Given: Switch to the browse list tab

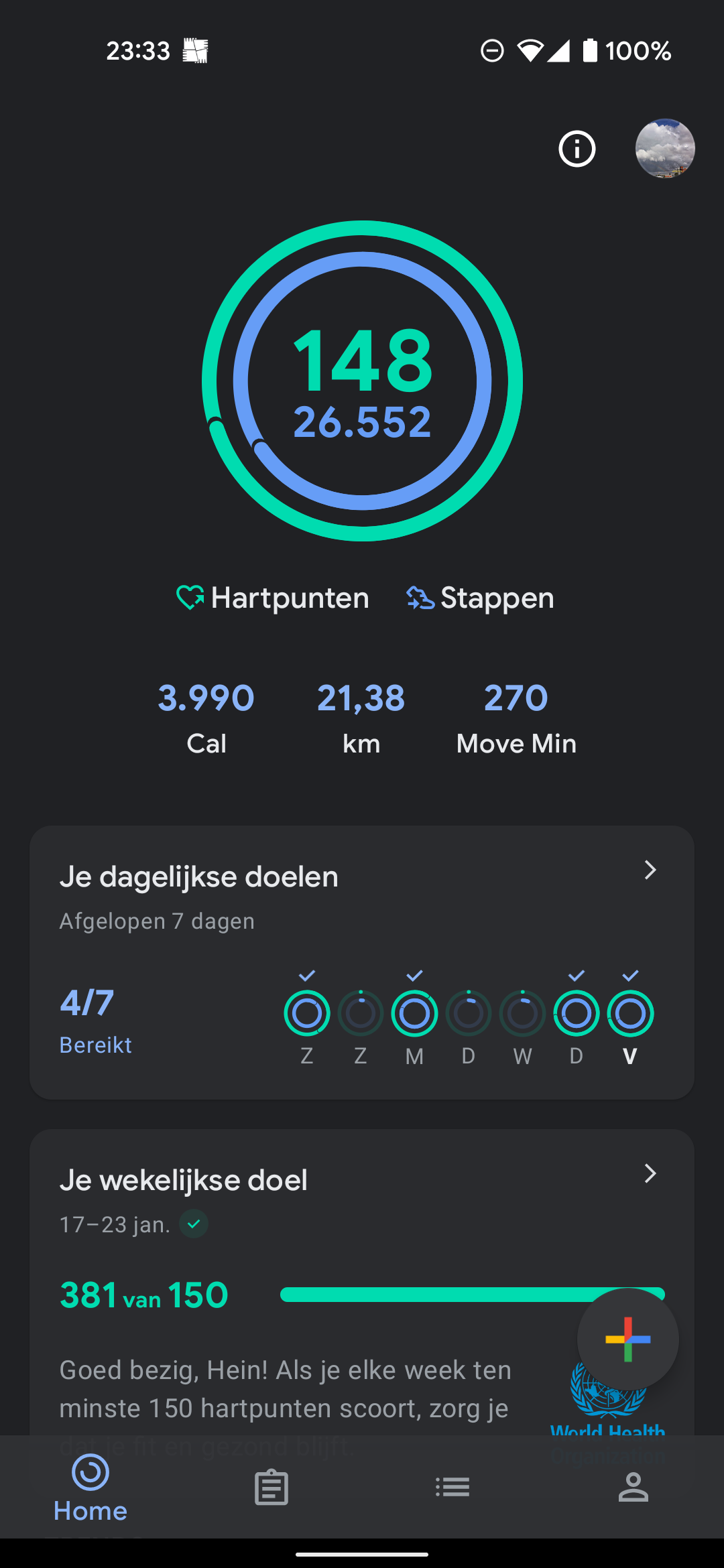Looking at the screenshot, I should click(x=452, y=1488).
